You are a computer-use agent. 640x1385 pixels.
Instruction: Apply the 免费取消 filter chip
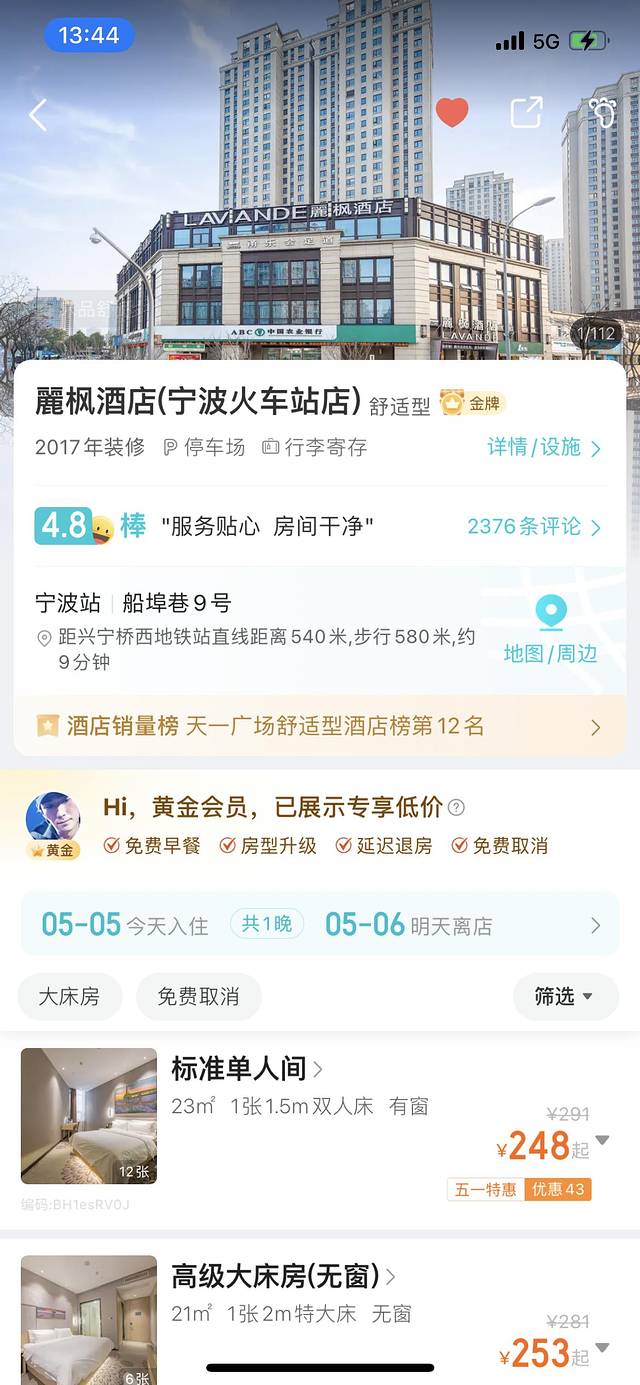[198, 997]
